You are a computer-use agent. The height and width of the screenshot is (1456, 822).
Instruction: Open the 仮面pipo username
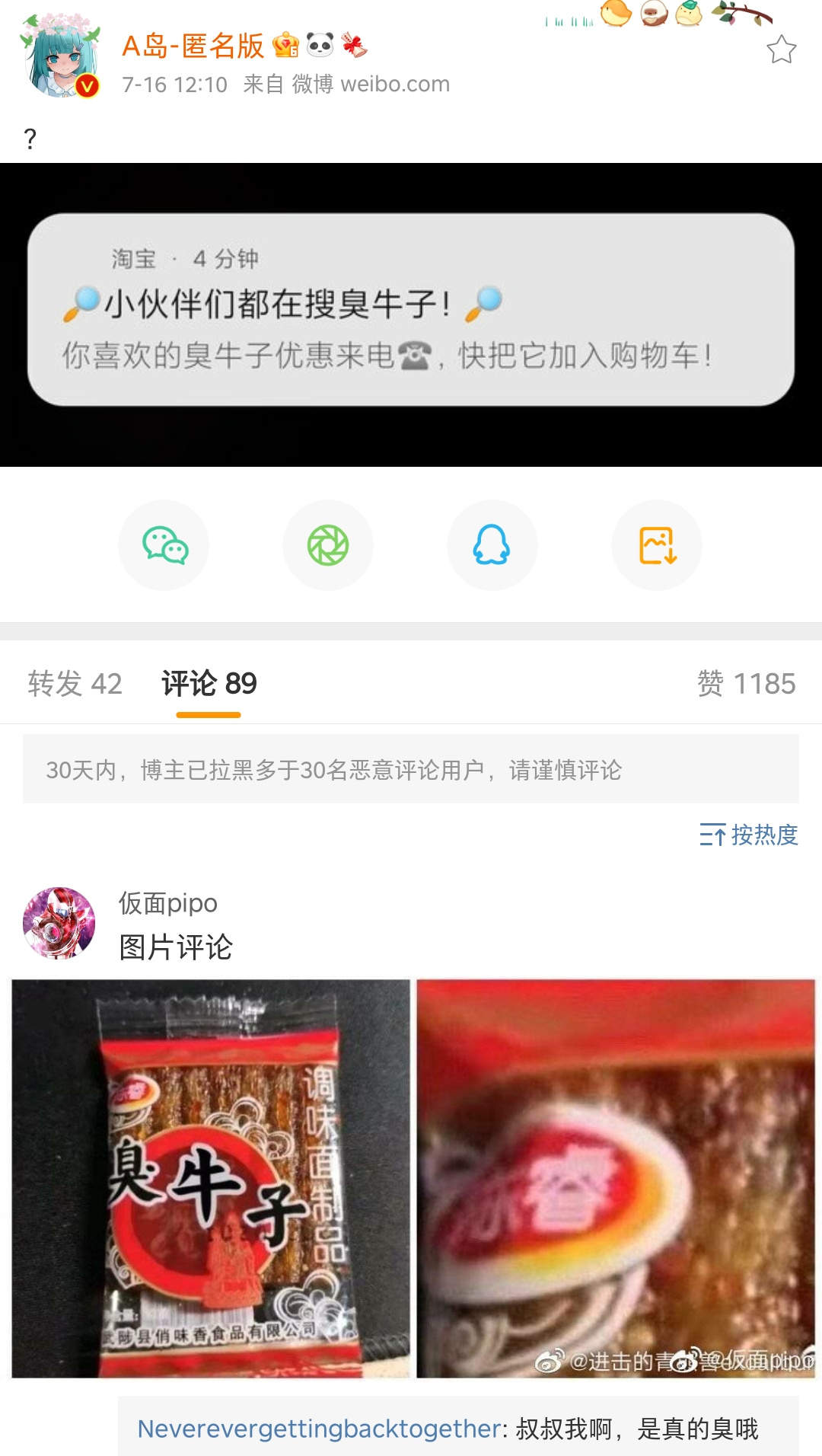pyautogui.click(x=168, y=903)
